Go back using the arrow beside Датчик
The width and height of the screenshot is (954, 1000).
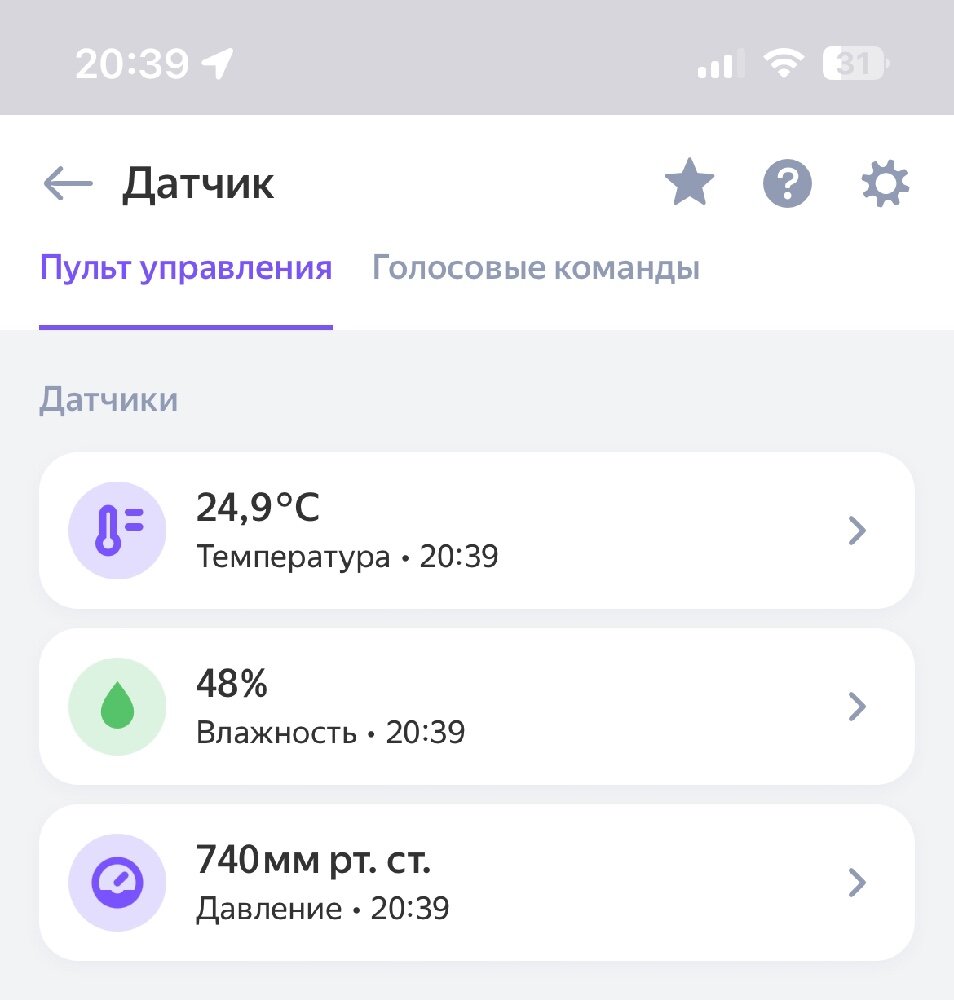(68, 184)
